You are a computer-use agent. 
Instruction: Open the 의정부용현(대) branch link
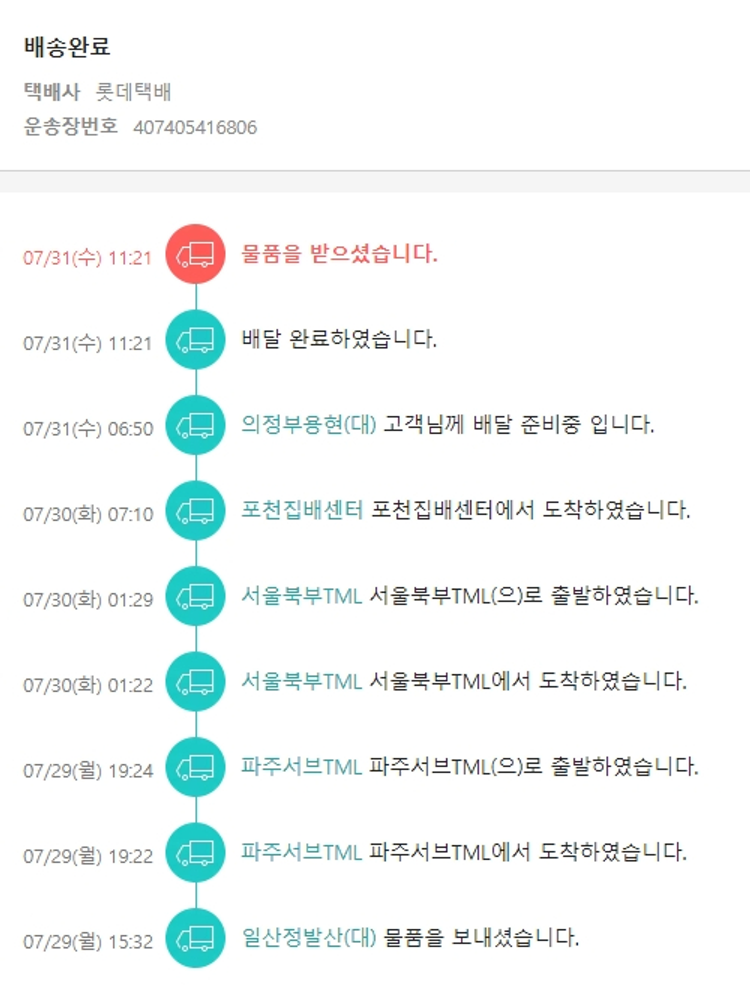308,424
